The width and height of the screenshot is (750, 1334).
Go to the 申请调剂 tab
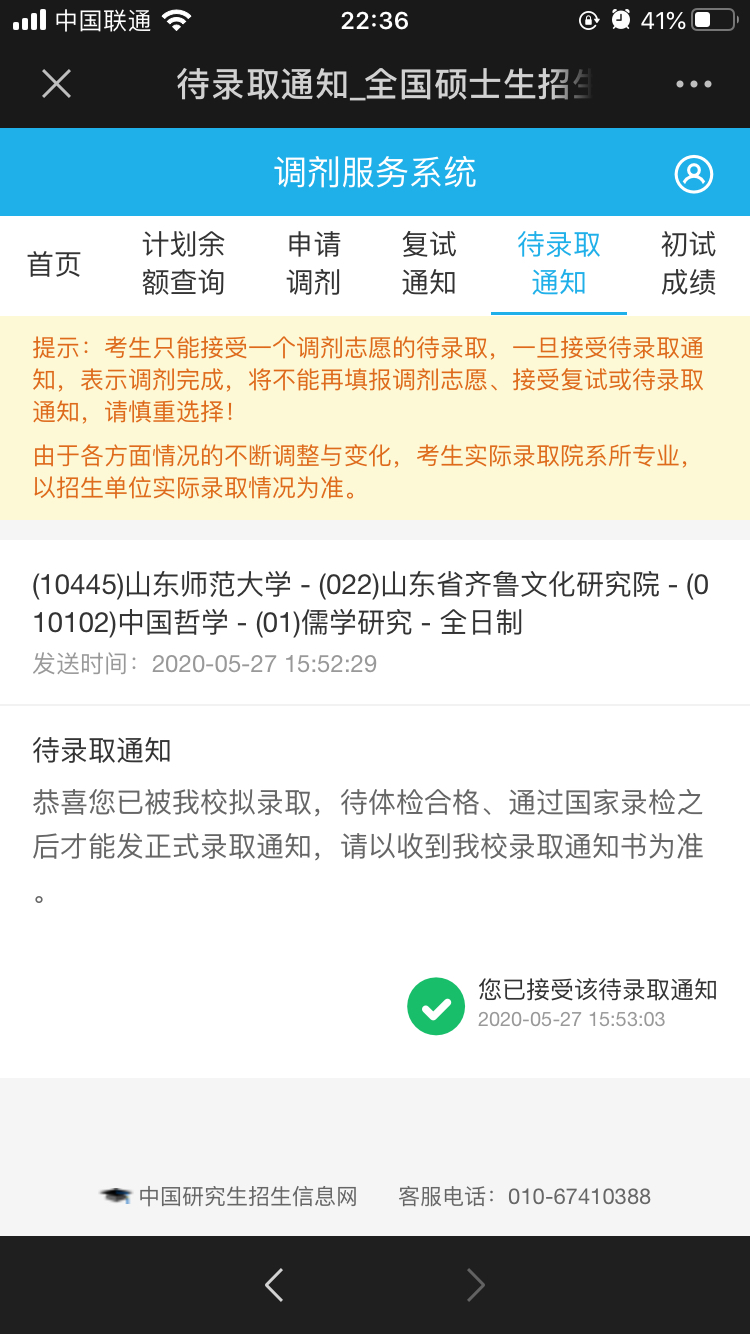[314, 264]
